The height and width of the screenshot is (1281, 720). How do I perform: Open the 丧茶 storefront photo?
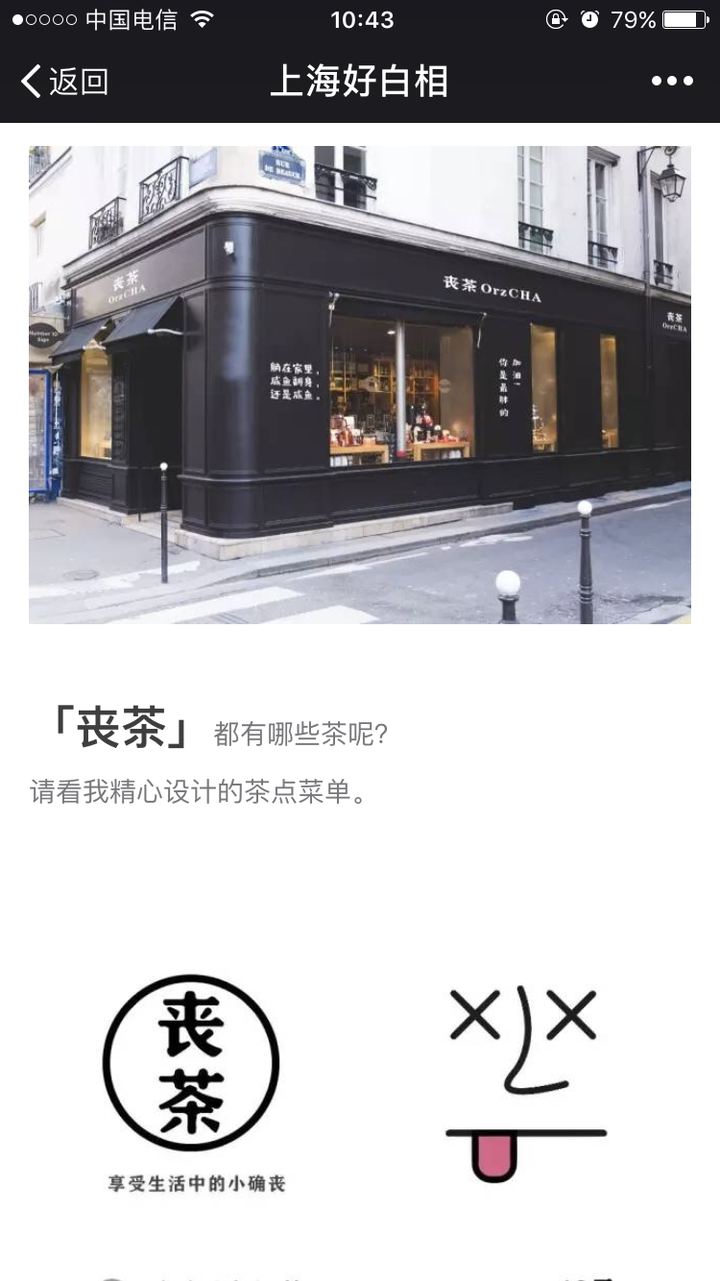[360, 385]
